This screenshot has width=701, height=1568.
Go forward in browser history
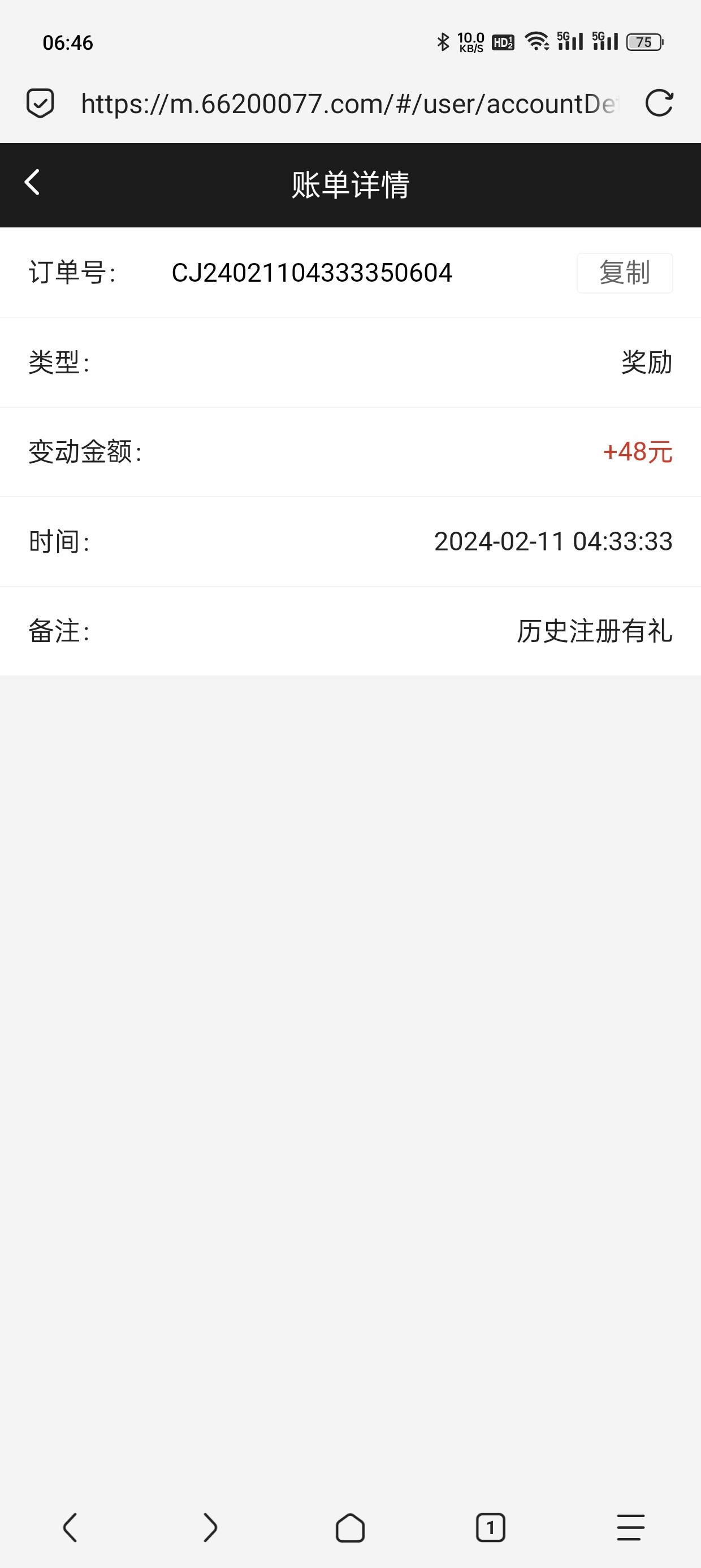coord(210,1527)
